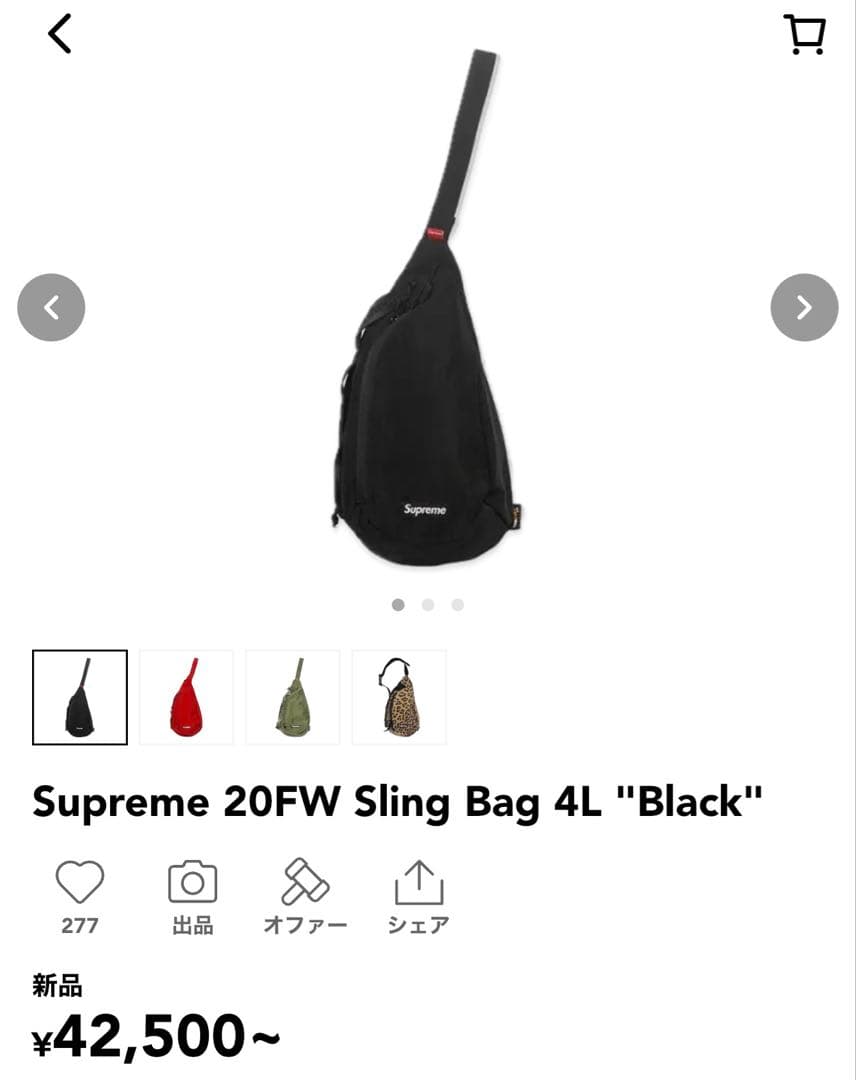The image size is (856, 1080).
Task: Open the 出品 camera icon to sell
Action: [x=191, y=881]
